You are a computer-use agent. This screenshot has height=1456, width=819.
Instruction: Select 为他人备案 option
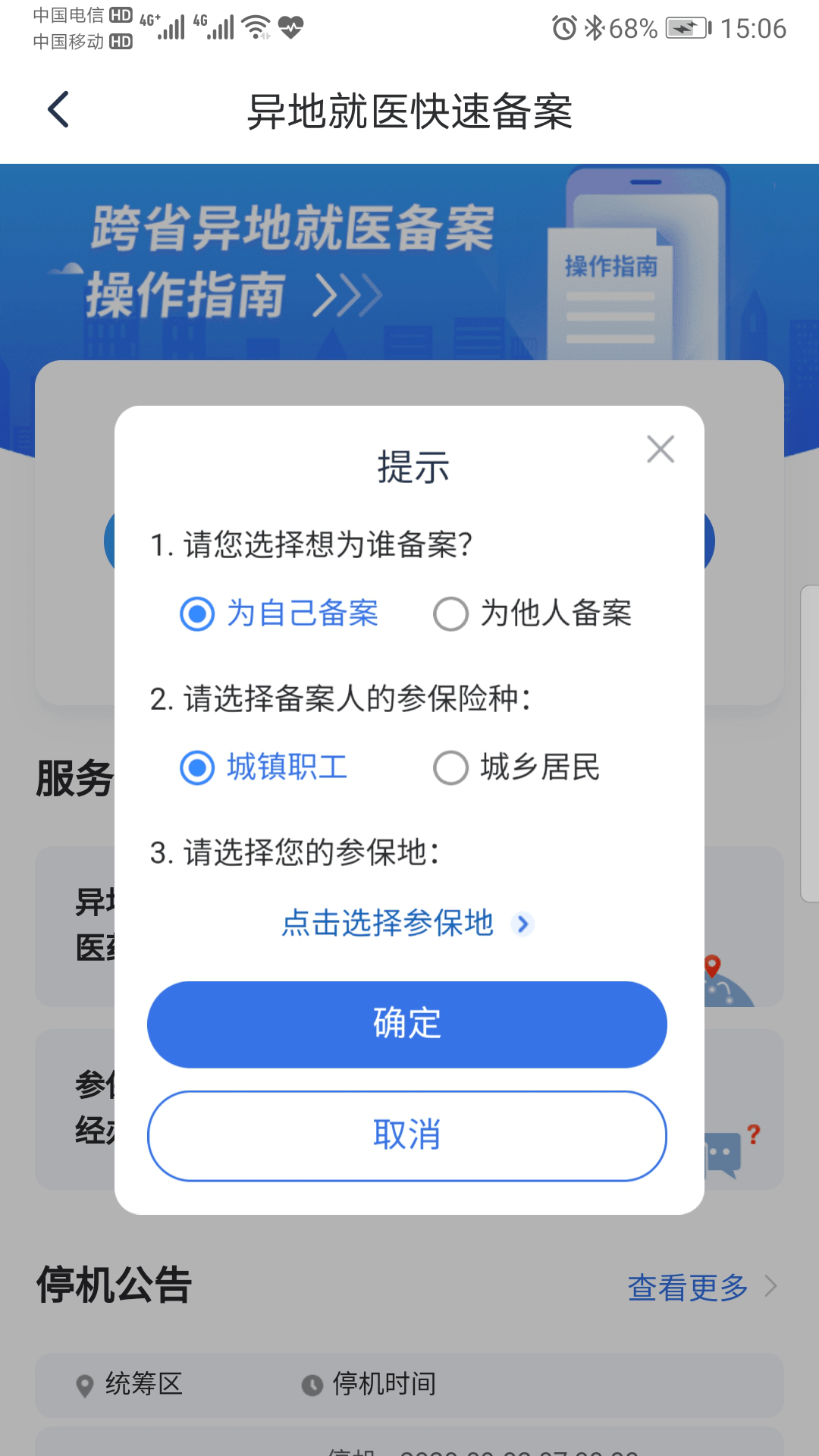(x=532, y=613)
